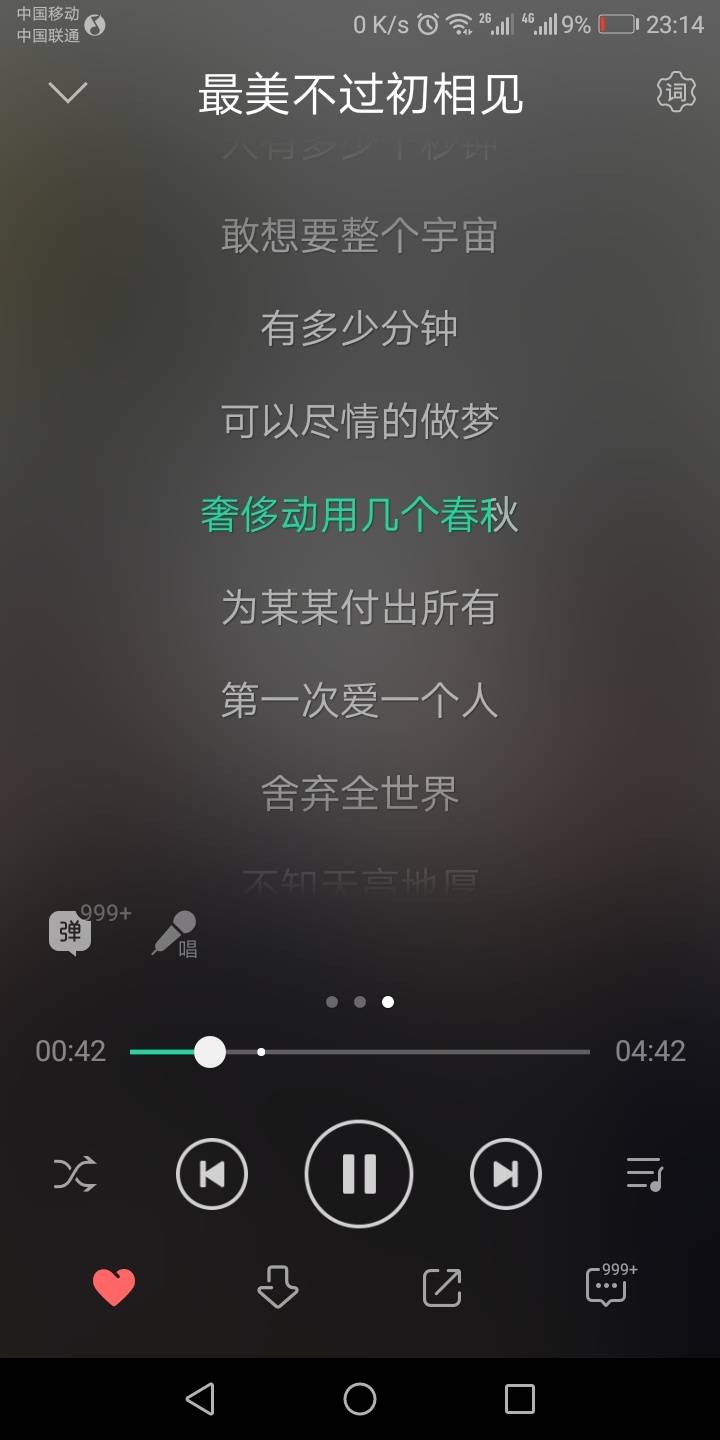Viewport: 720px width, 1440px height.
Task: Share this song
Action: click(442, 1287)
